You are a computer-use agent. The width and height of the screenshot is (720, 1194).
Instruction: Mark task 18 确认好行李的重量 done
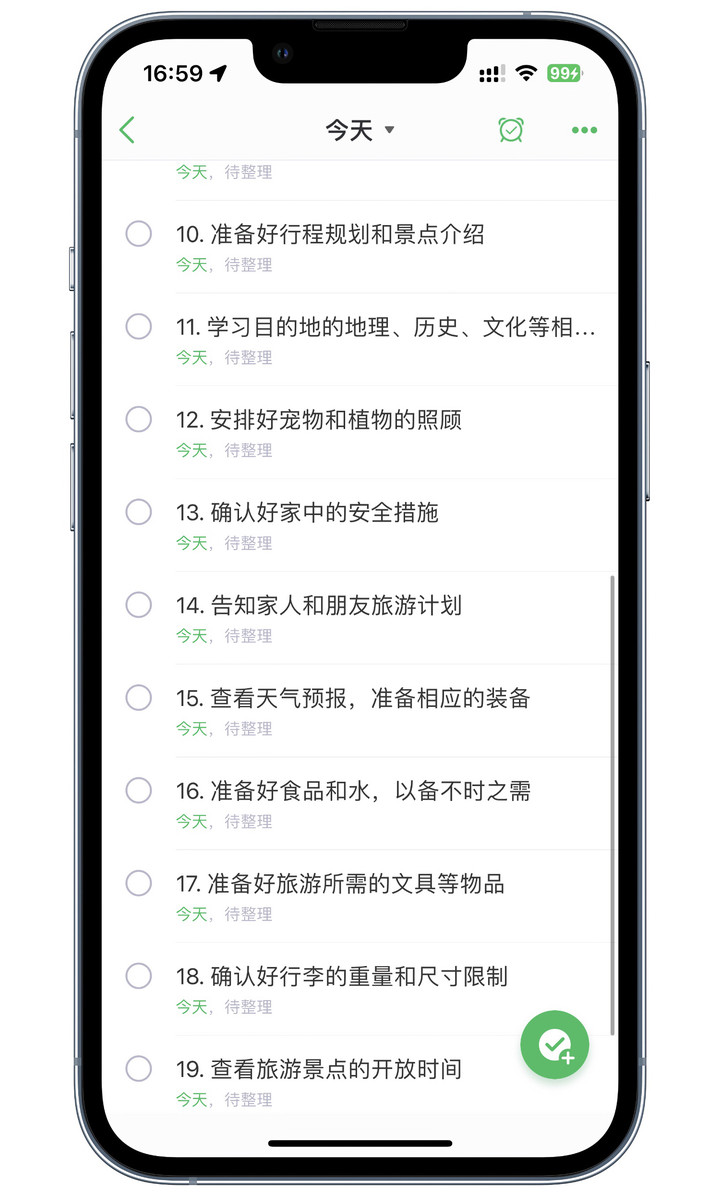point(138,976)
